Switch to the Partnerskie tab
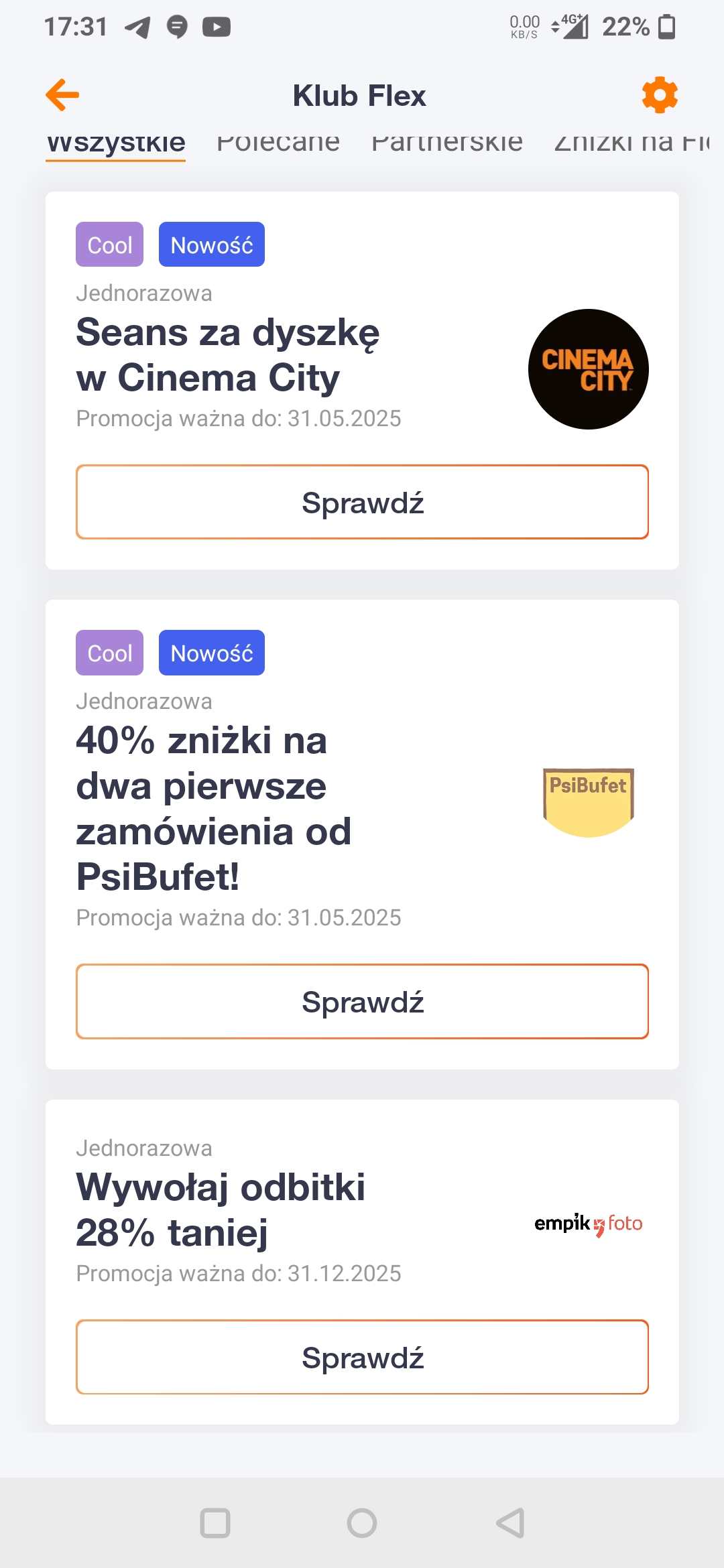The image size is (724, 1568). [x=447, y=142]
